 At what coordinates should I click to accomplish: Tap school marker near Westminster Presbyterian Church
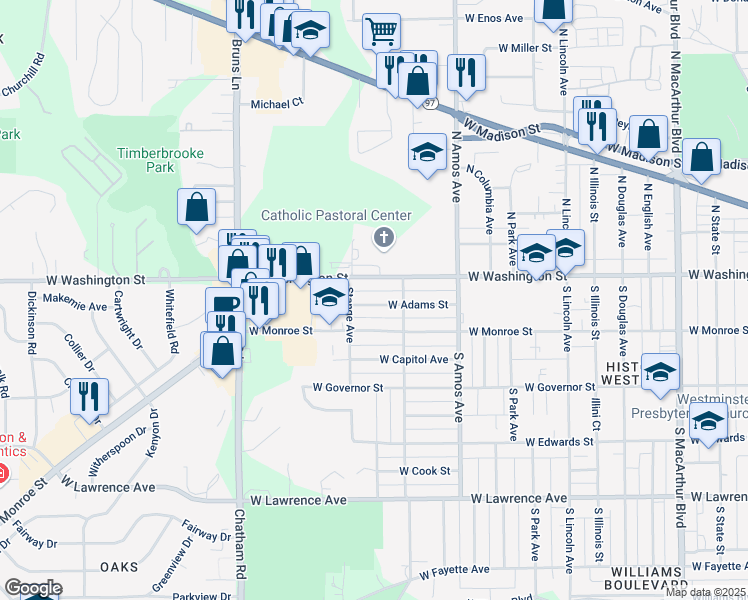708,421
